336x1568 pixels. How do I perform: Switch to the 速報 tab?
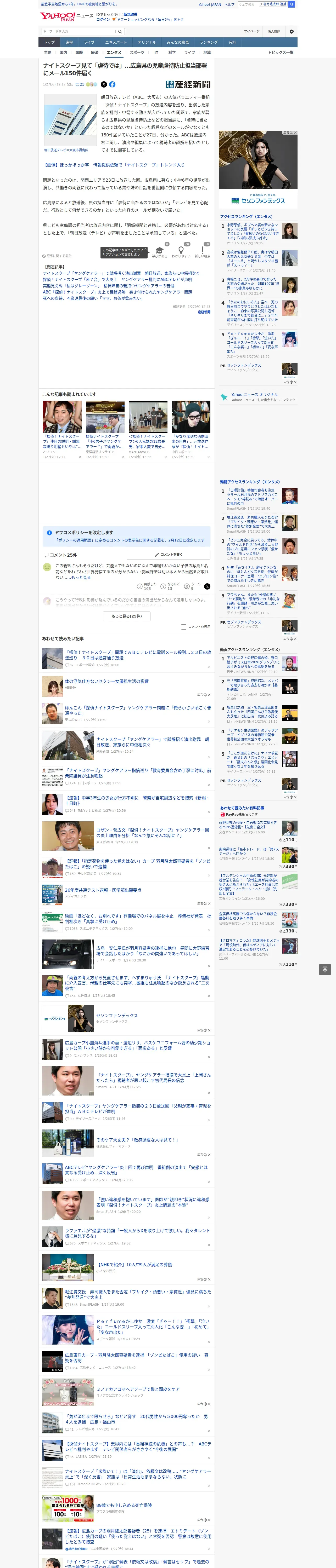pos(69,43)
